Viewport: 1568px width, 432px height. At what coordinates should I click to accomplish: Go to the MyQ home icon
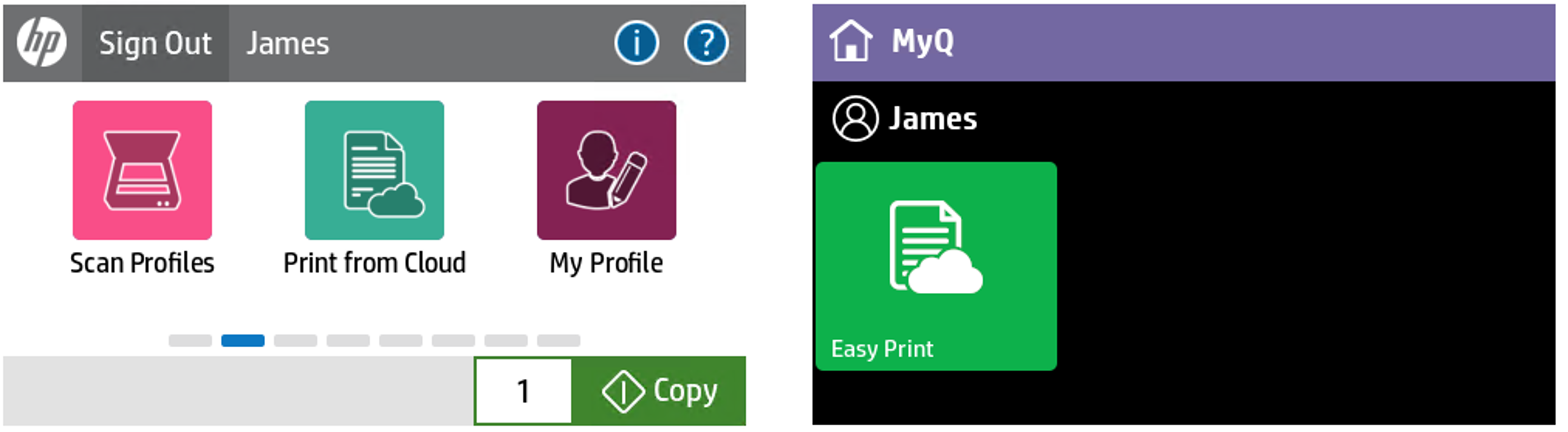(850, 41)
